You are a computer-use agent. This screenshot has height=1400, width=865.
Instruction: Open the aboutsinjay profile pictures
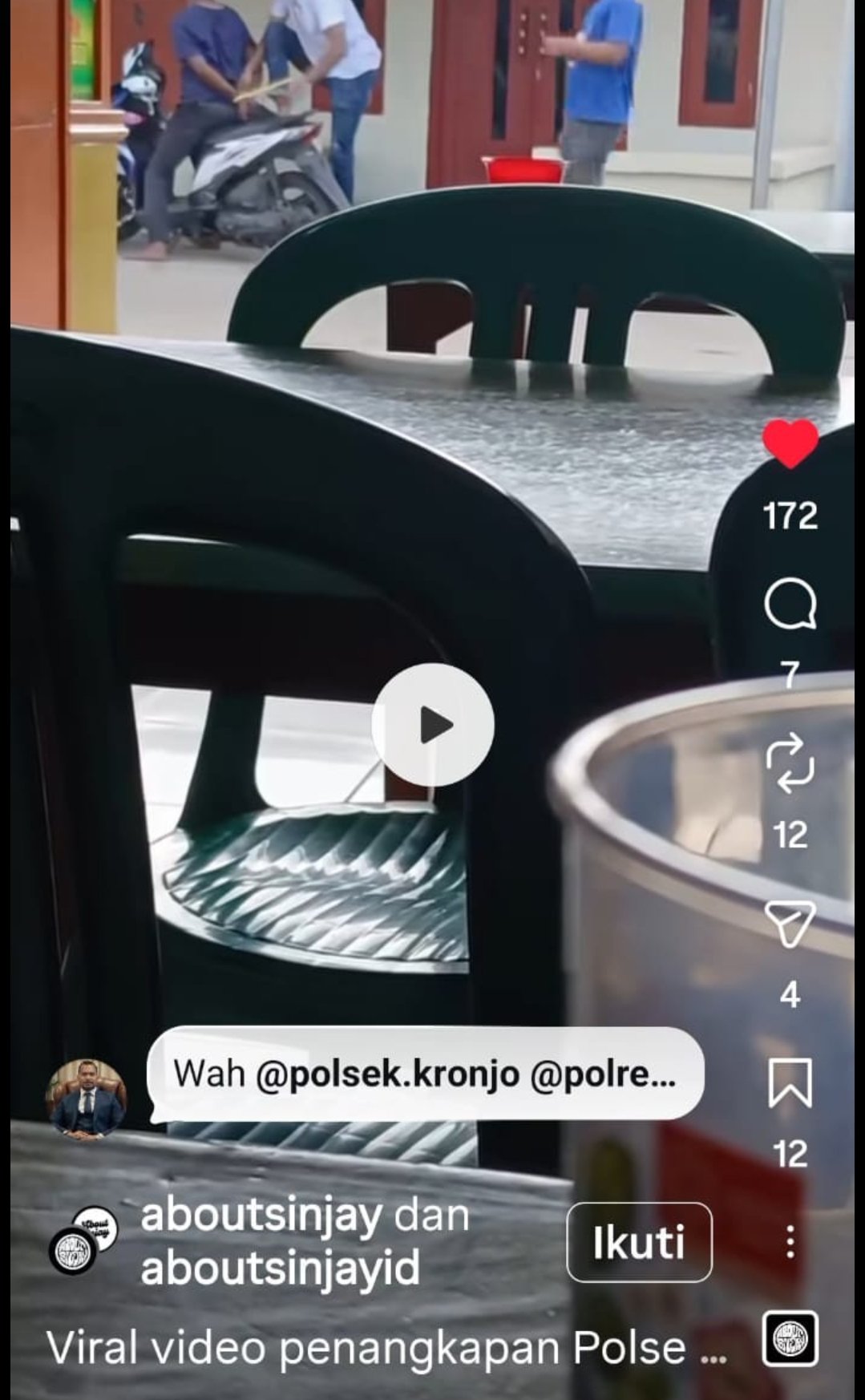tap(83, 1240)
